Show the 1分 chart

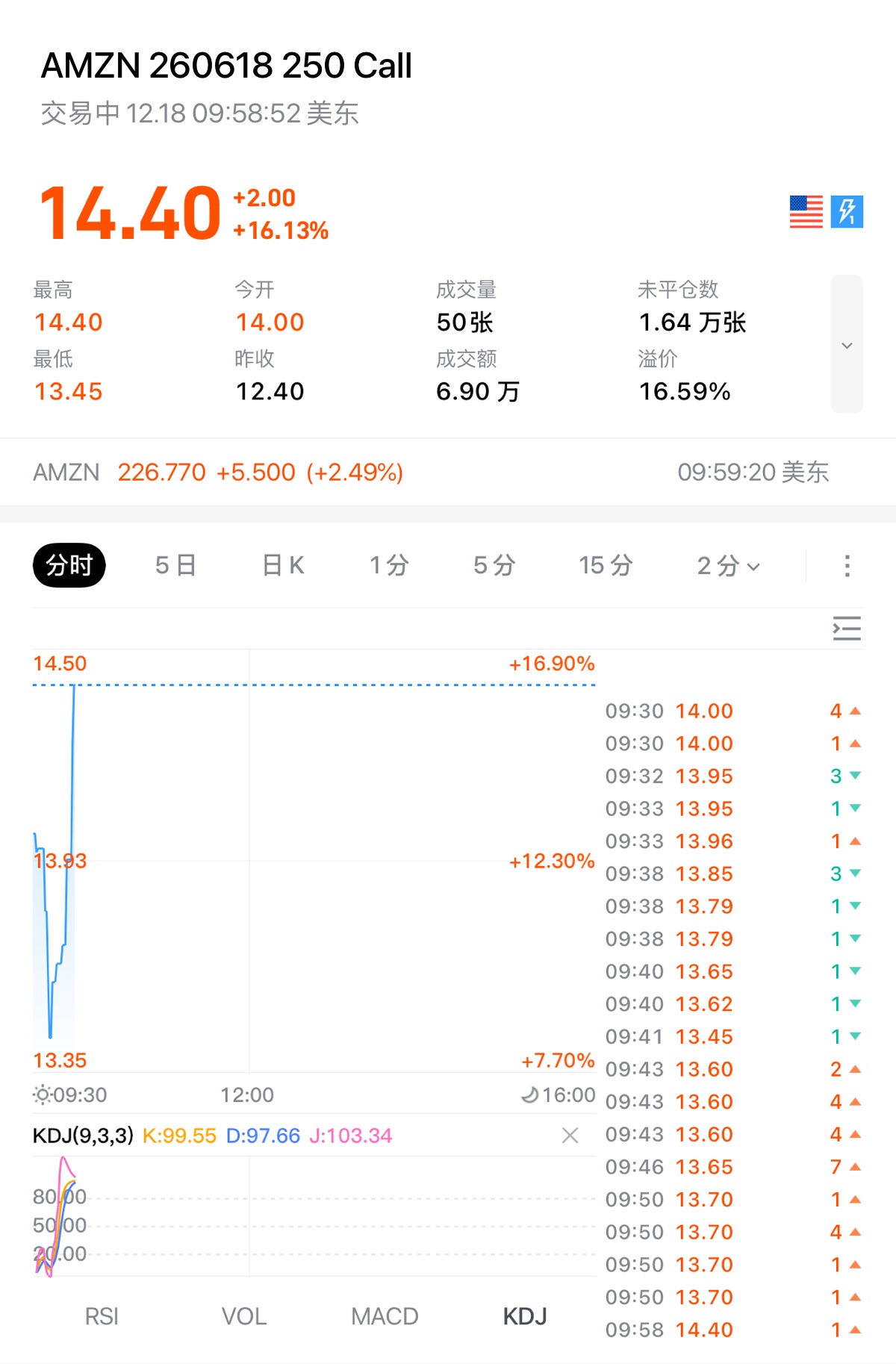(389, 565)
